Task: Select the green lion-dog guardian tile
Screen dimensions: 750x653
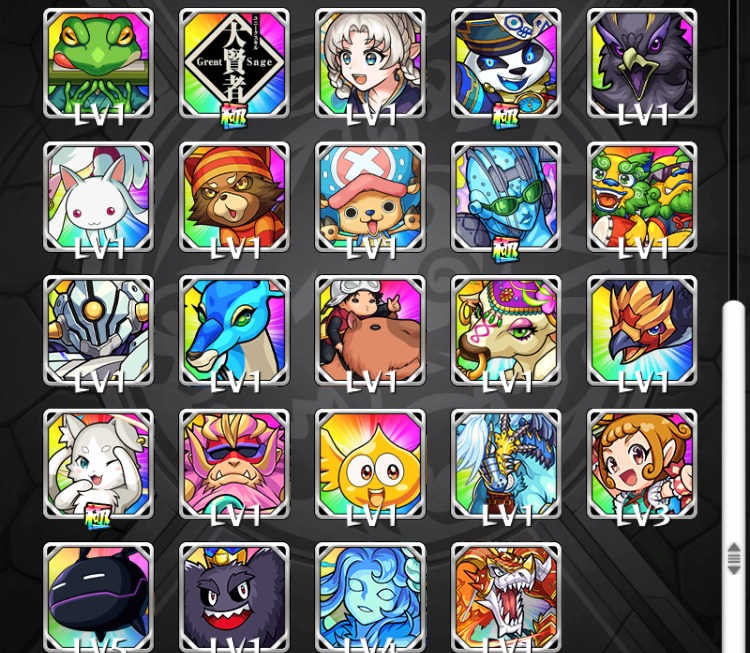Action: tap(642, 197)
